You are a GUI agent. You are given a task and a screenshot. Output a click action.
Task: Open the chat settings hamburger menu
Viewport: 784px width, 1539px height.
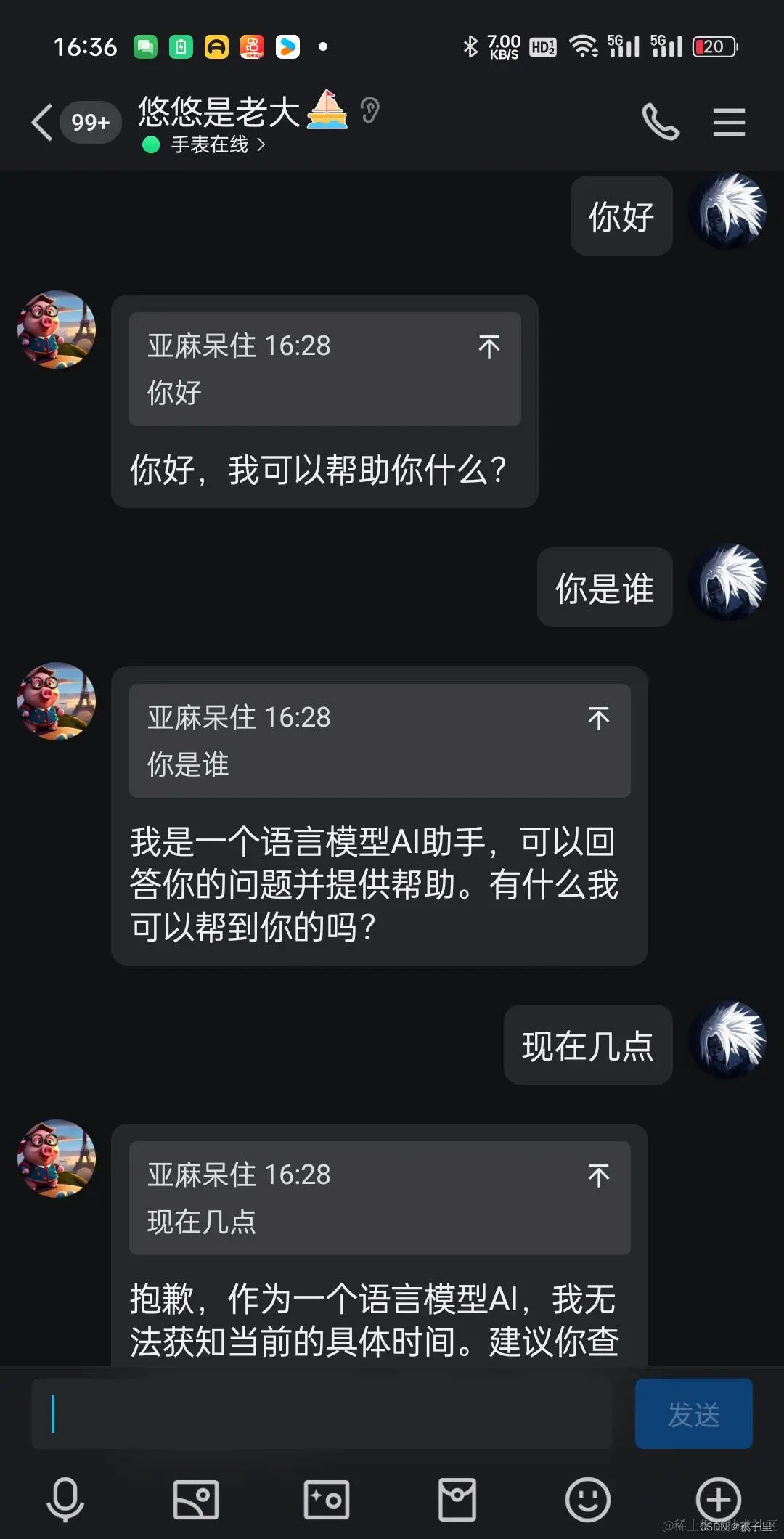pyautogui.click(x=729, y=121)
